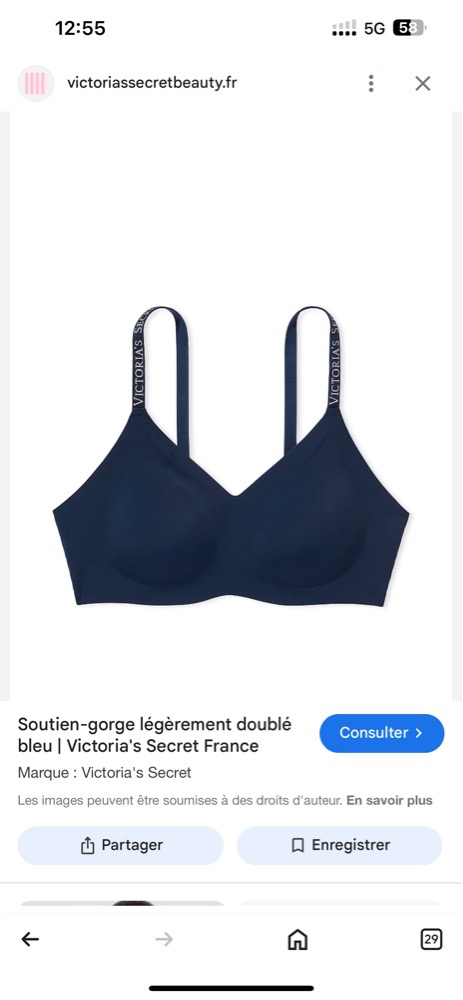463x1000 pixels.
Task: Go back with the browser back arrow
Action: click(30, 939)
